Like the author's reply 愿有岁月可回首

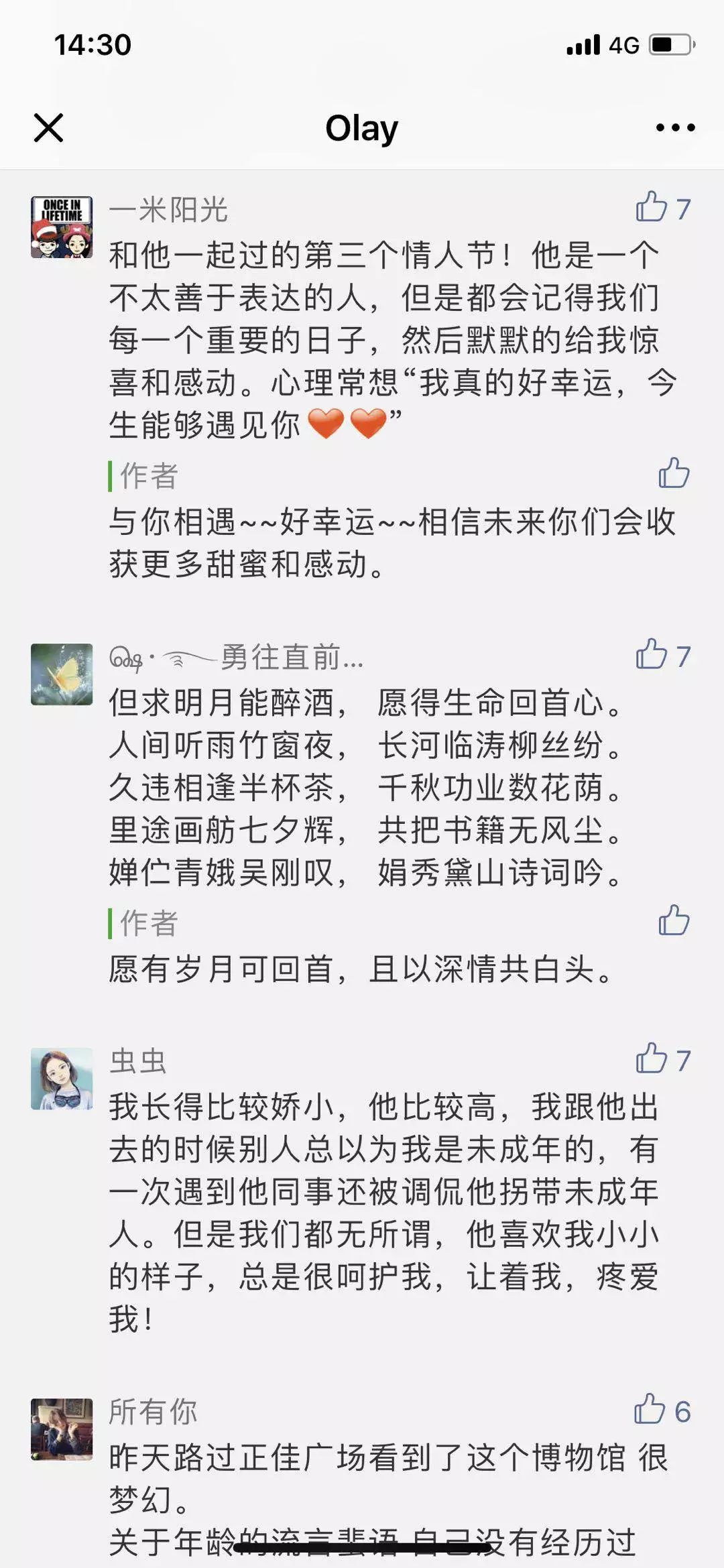pyautogui.click(x=674, y=920)
